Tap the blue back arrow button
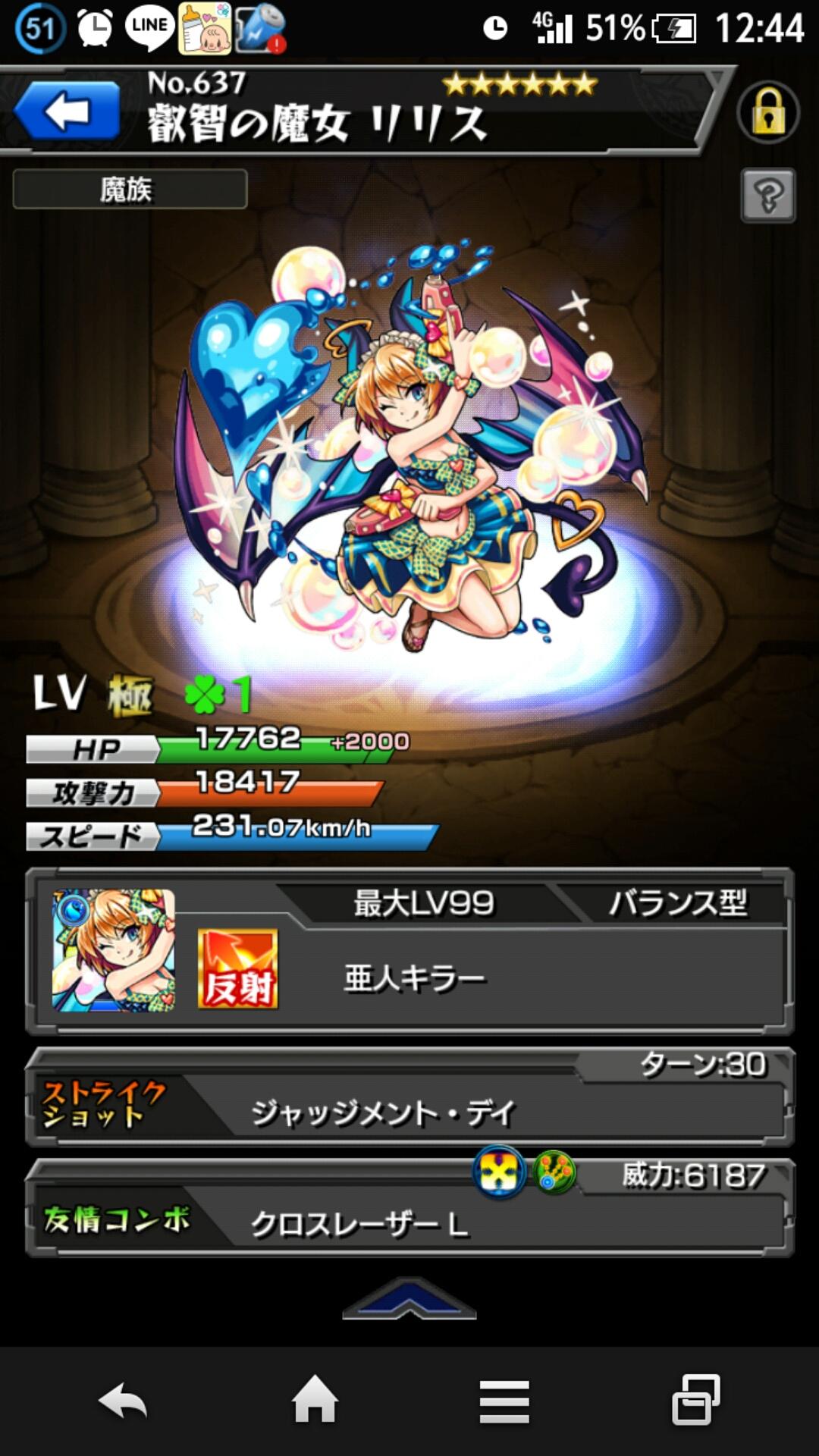Screen dimensions: 819x1456 [67, 112]
